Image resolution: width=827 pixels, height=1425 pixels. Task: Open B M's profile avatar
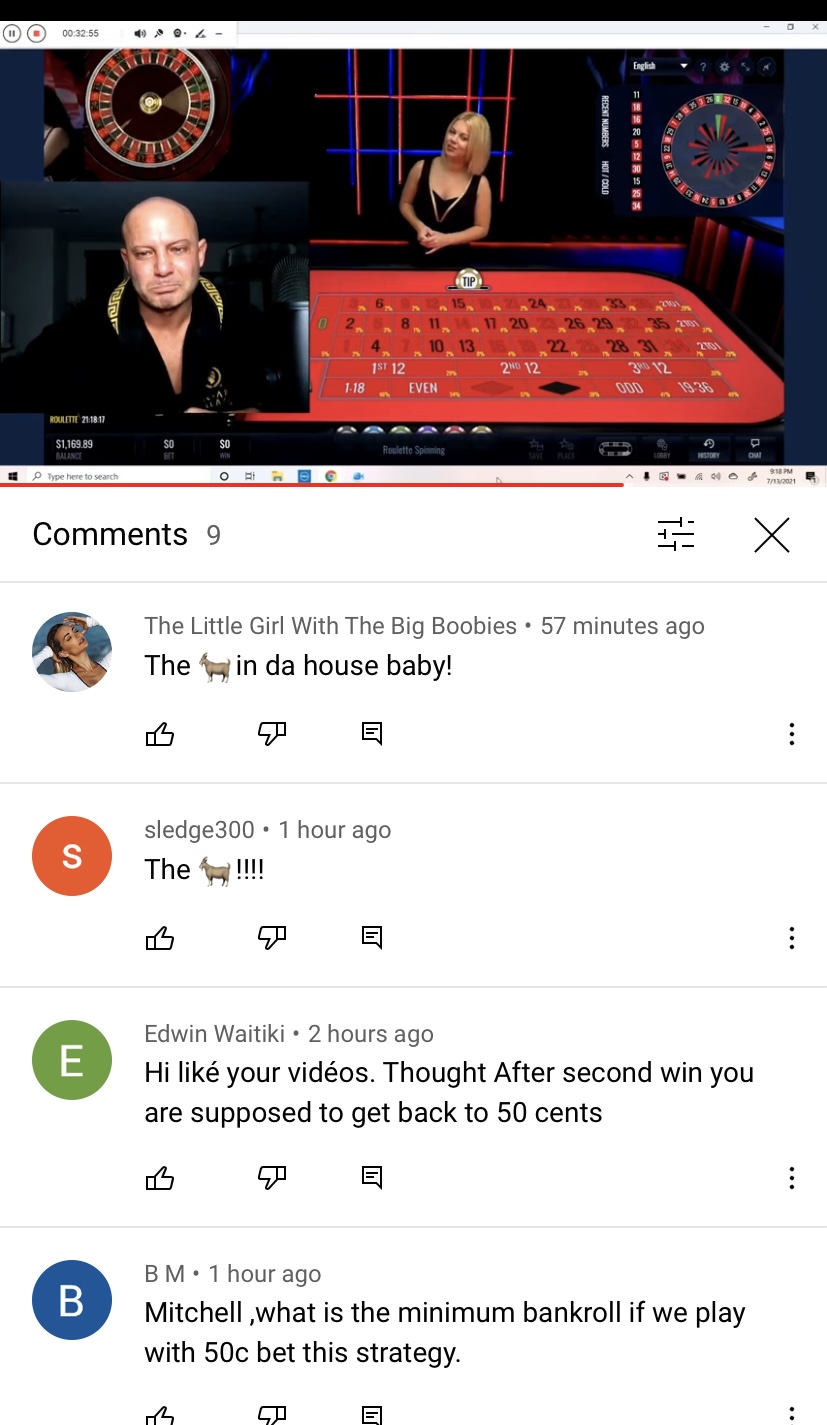[72, 1300]
